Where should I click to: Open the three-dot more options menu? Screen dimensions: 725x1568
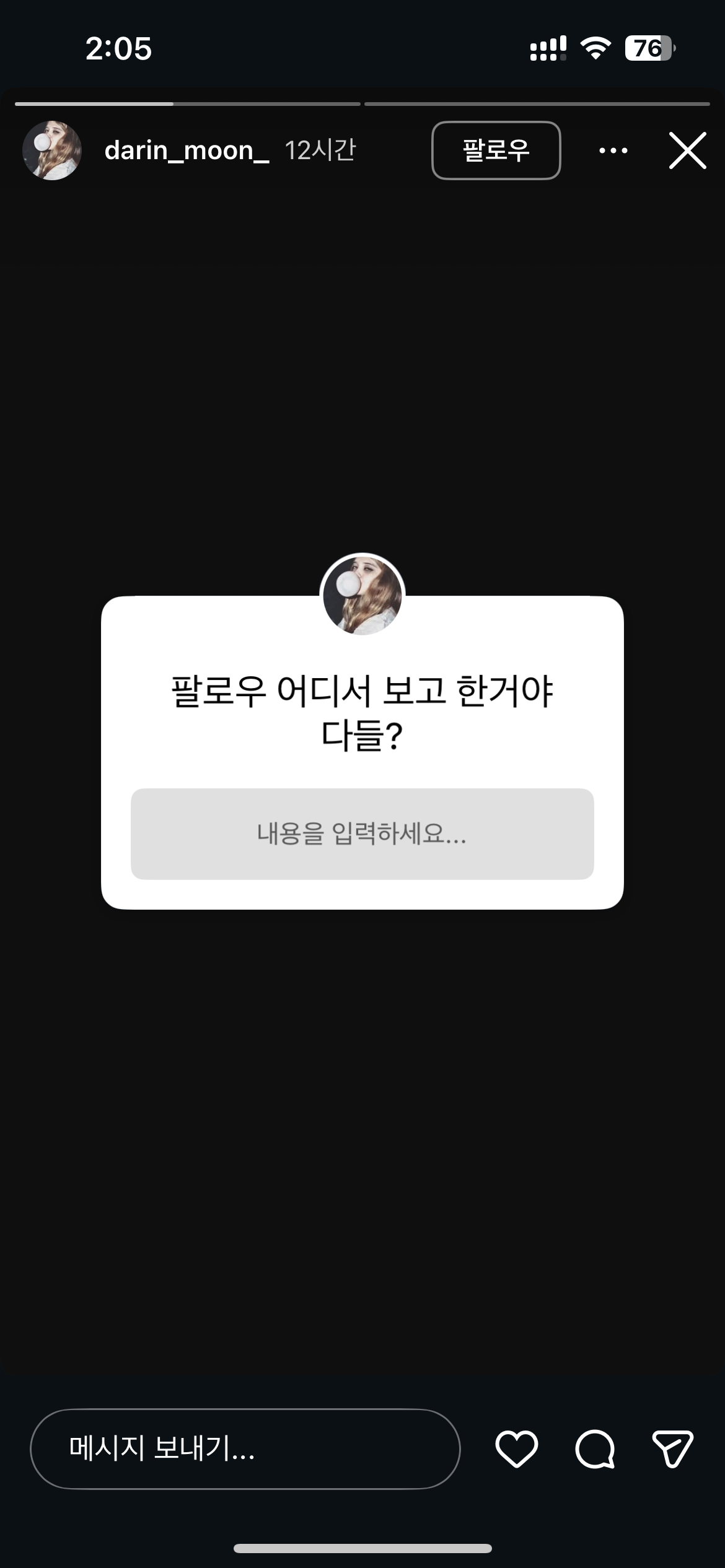[613, 150]
